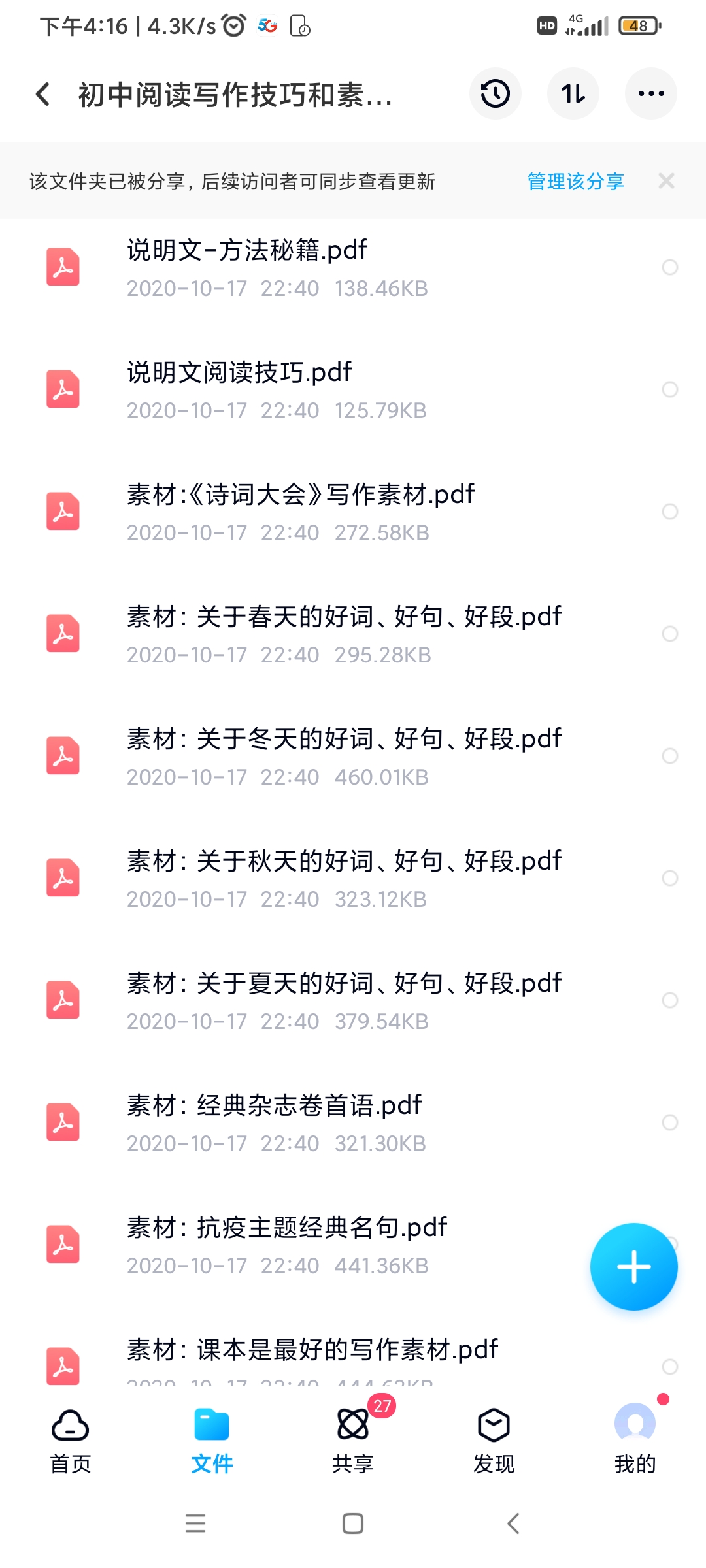Open the sort order options

click(x=573, y=93)
